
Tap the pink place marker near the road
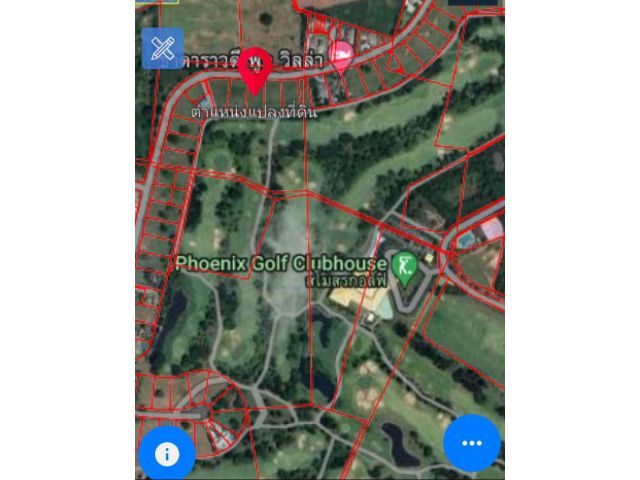click(341, 58)
